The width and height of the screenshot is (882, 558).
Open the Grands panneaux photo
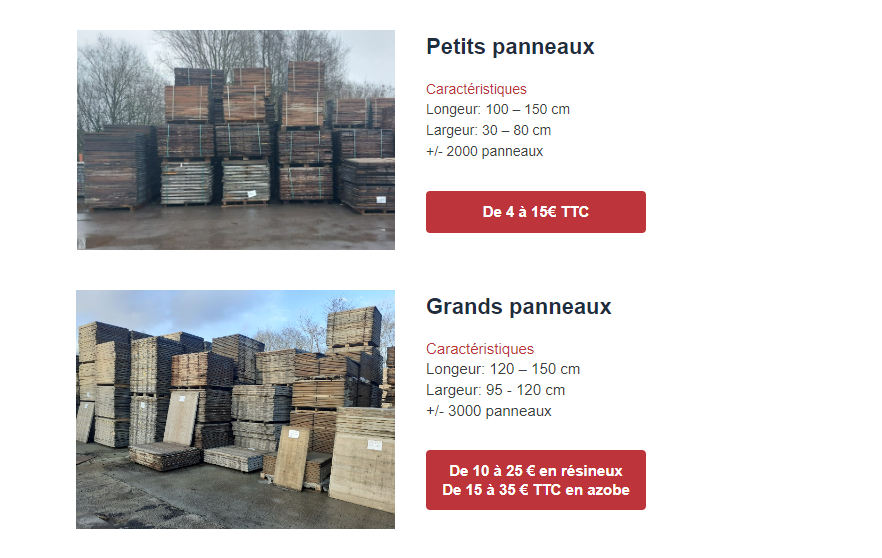click(x=236, y=409)
